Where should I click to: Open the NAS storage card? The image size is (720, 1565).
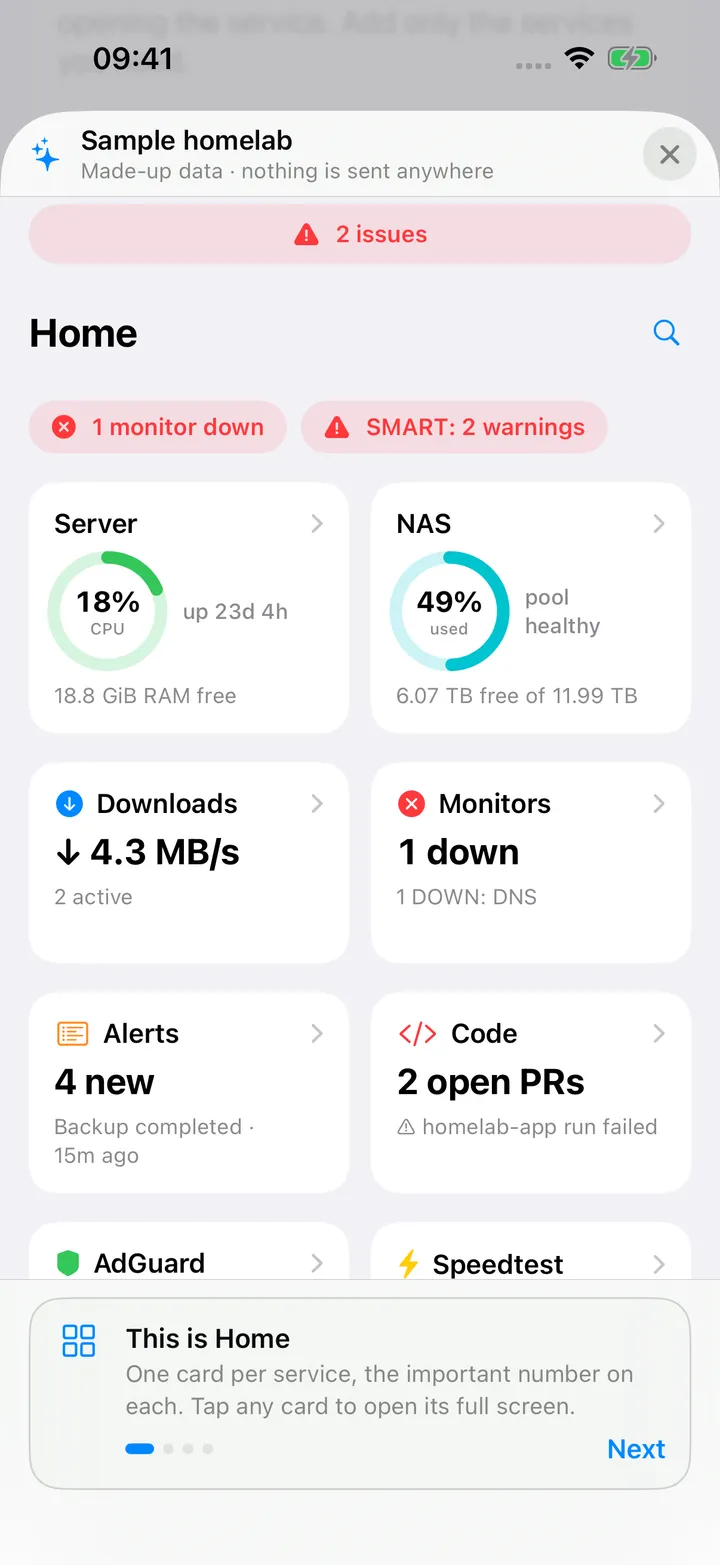531,608
